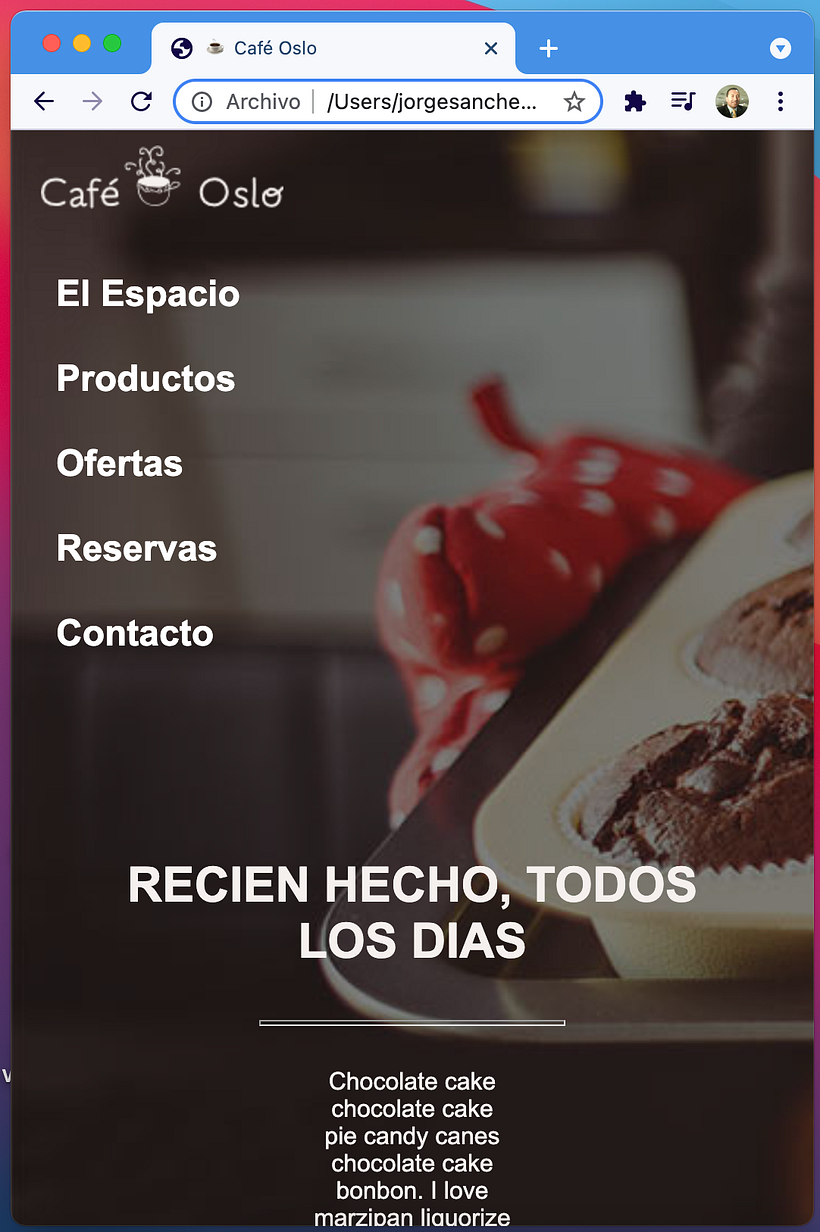Viewport: 820px width, 1232px height.
Task: Click the yellow minimize traffic light
Action: pyautogui.click(x=81, y=43)
